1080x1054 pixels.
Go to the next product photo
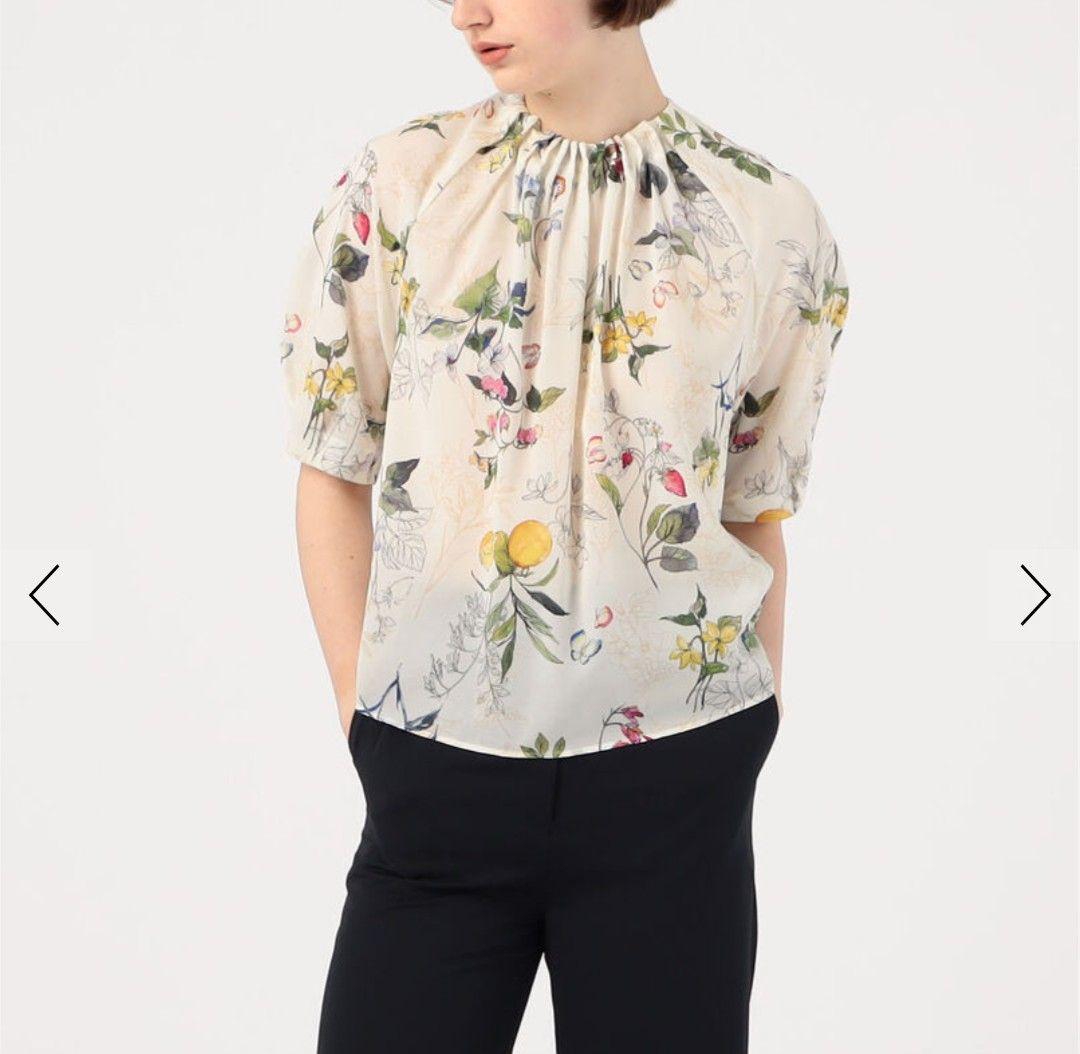click(1034, 595)
